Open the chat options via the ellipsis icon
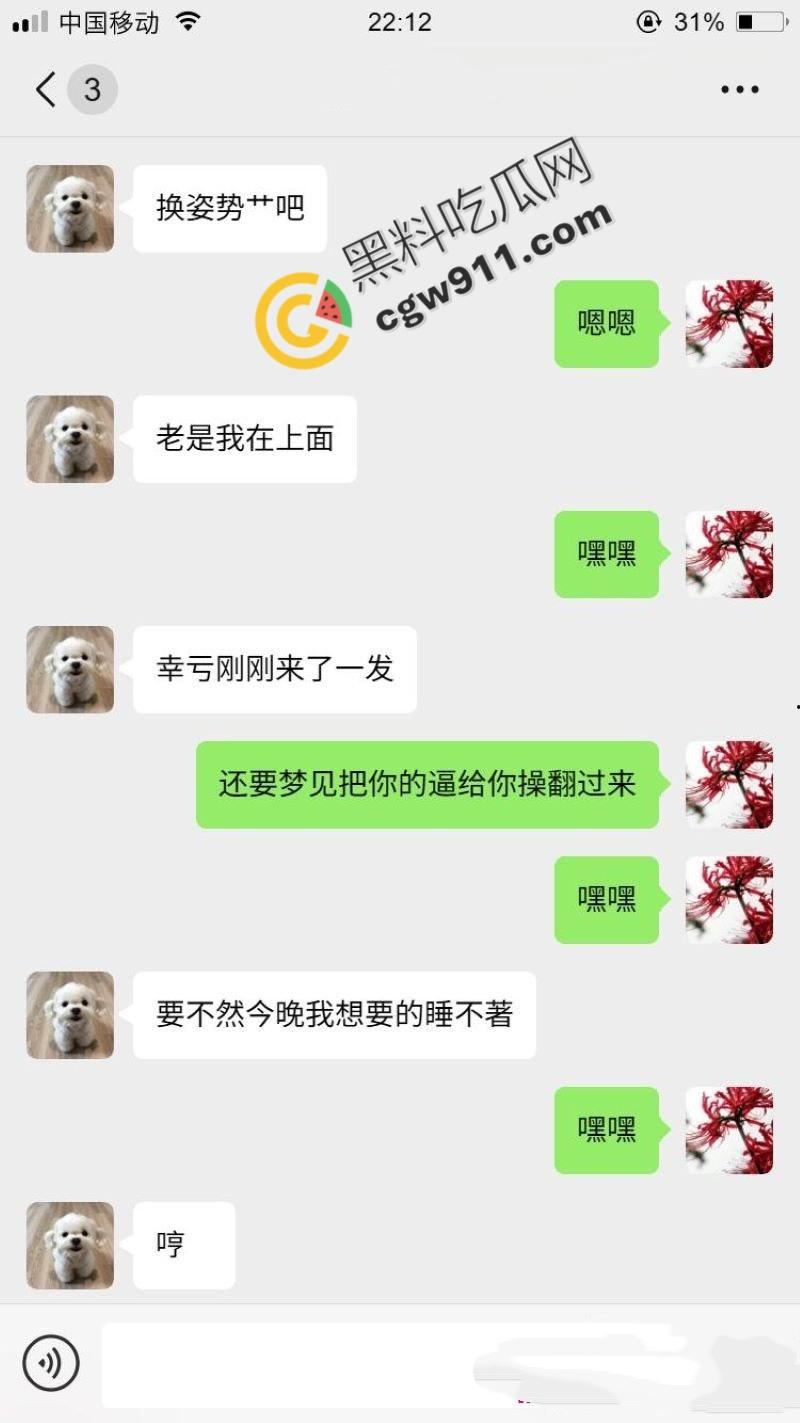The image size is (800, 1423). point(740,89)
